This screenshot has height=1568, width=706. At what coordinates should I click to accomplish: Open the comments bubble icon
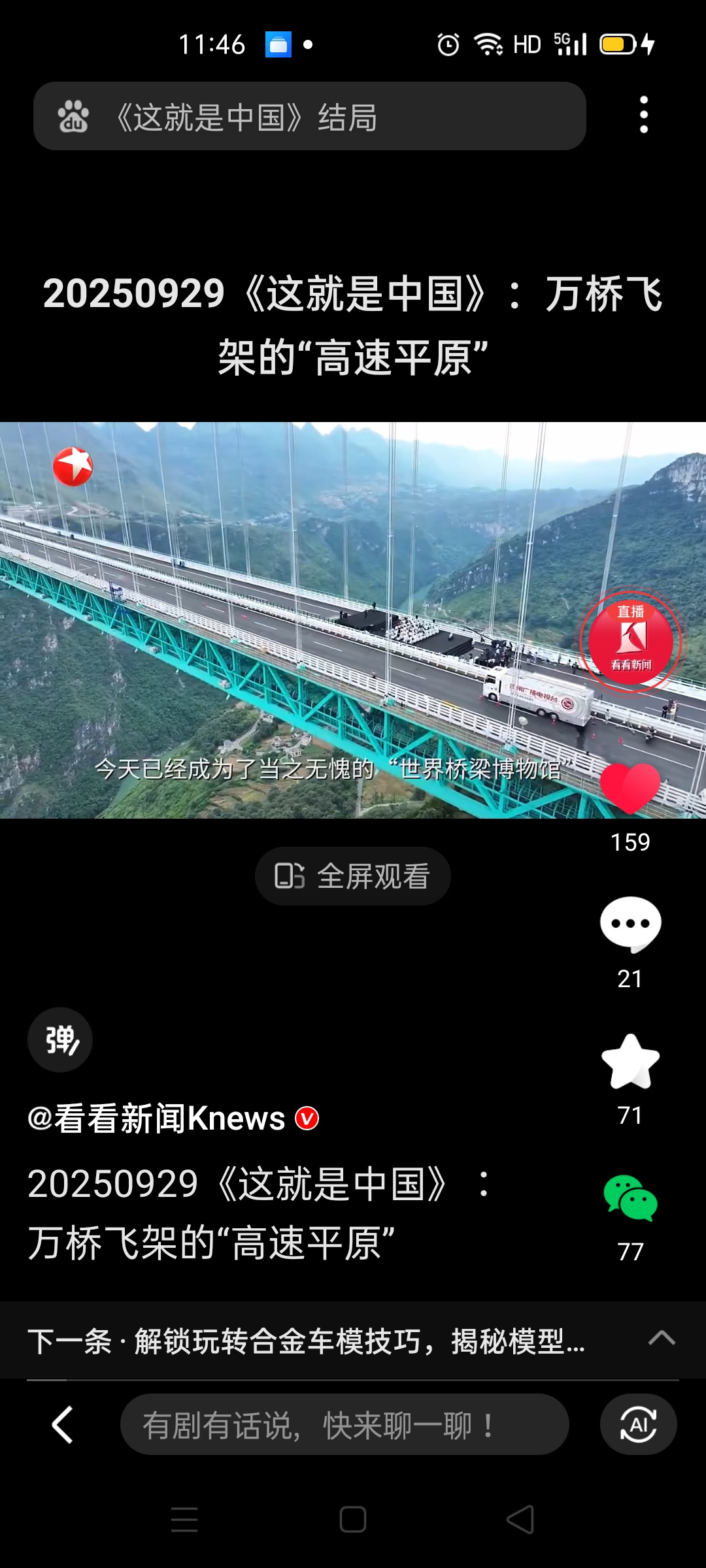click(x=630, y=924)
